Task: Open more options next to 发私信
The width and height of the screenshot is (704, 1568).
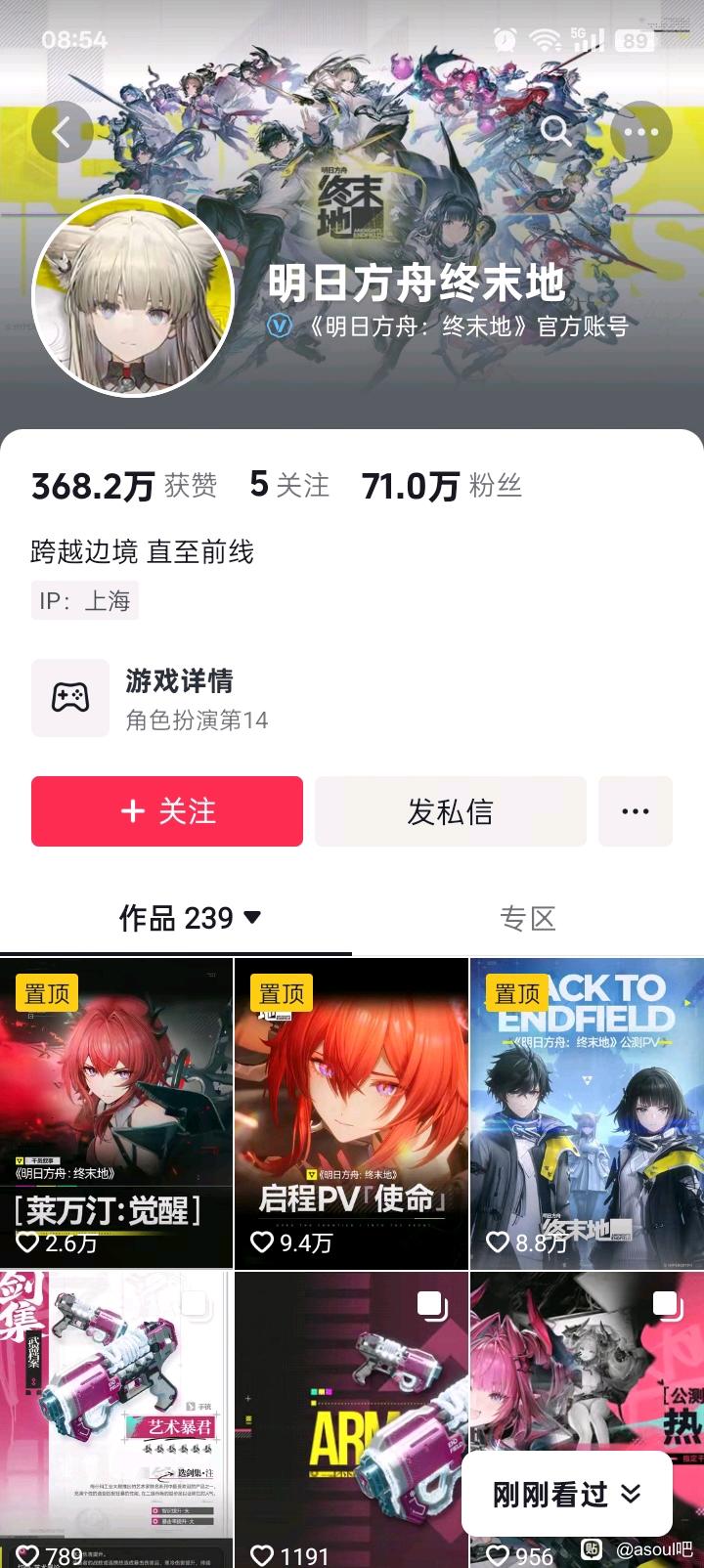Action: (636, 811)
